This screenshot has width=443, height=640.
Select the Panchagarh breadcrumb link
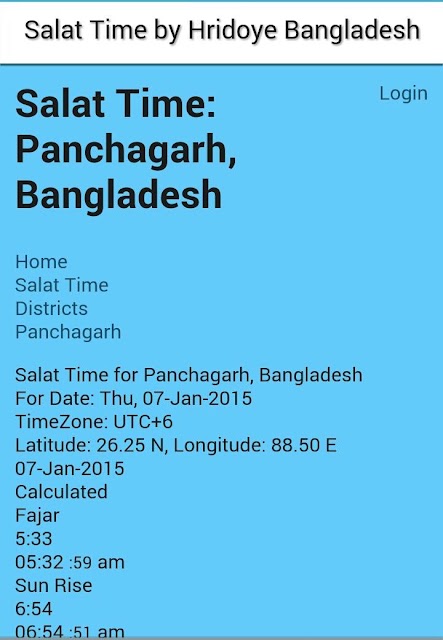[x=68, y=332]
